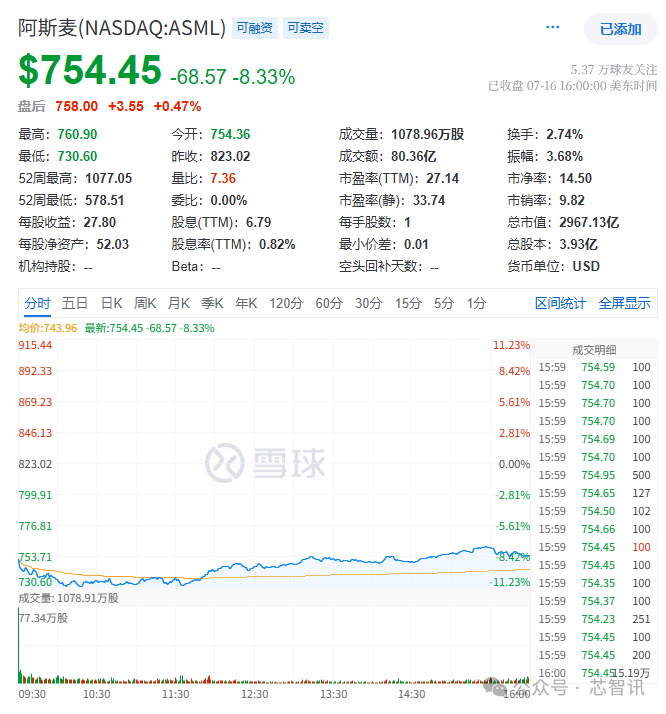View the 月K chart
The height and width of the screenshot is (714, 666).
(x=179, y=303)
